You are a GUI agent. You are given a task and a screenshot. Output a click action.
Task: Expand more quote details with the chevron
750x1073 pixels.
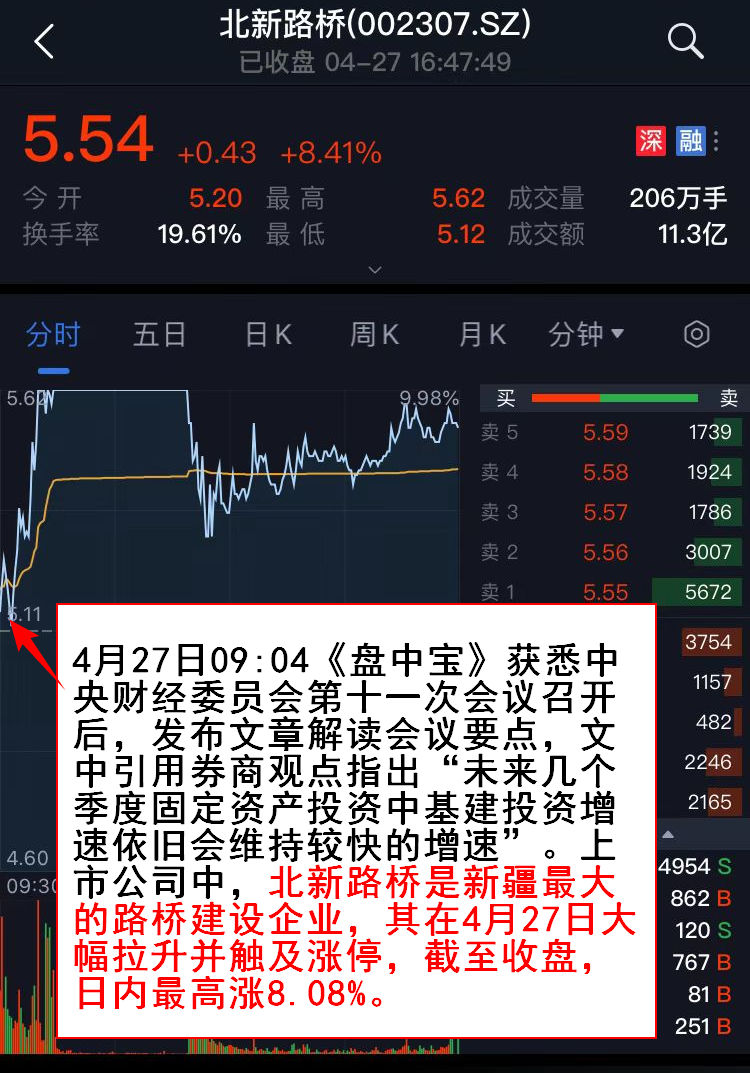pyautogui.click(x=375, y=270)
